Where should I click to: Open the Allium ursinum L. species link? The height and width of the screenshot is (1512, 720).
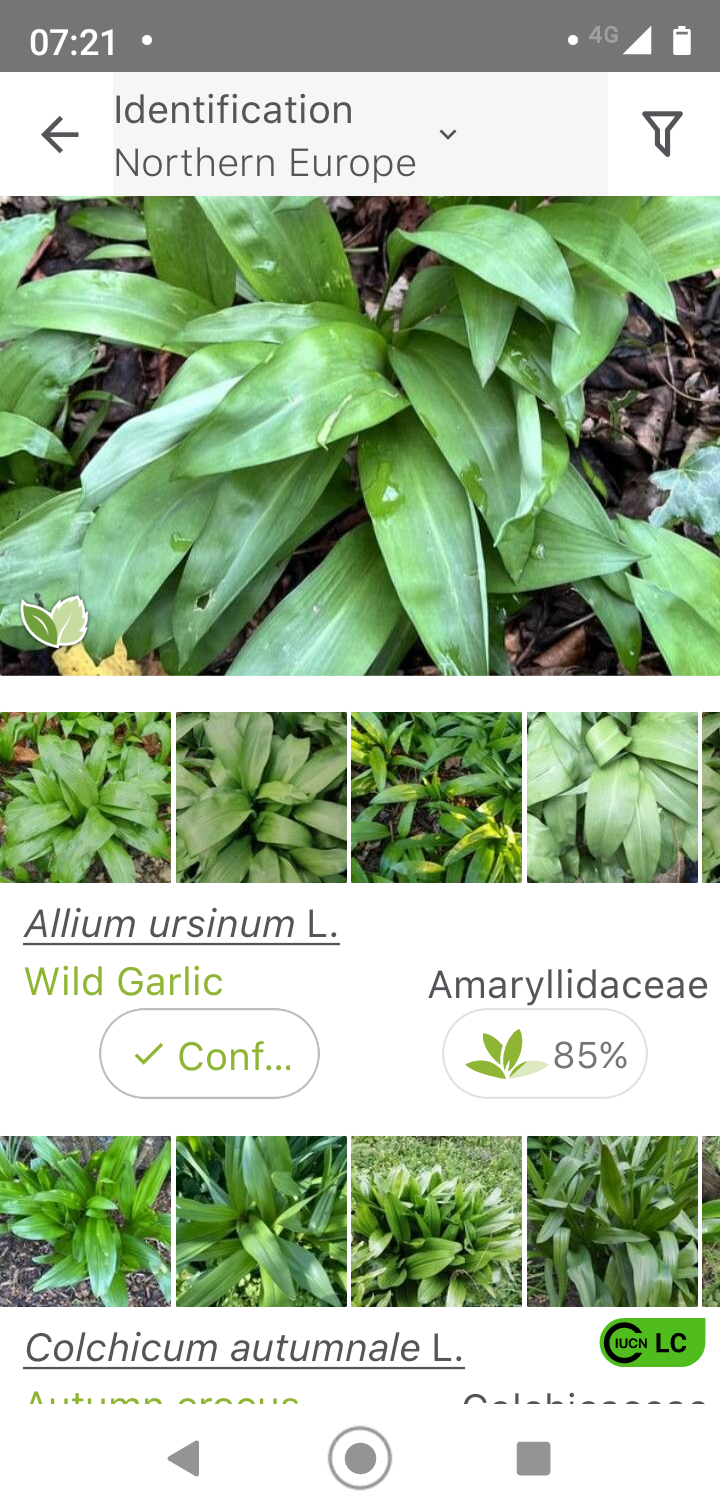[181, 925]
